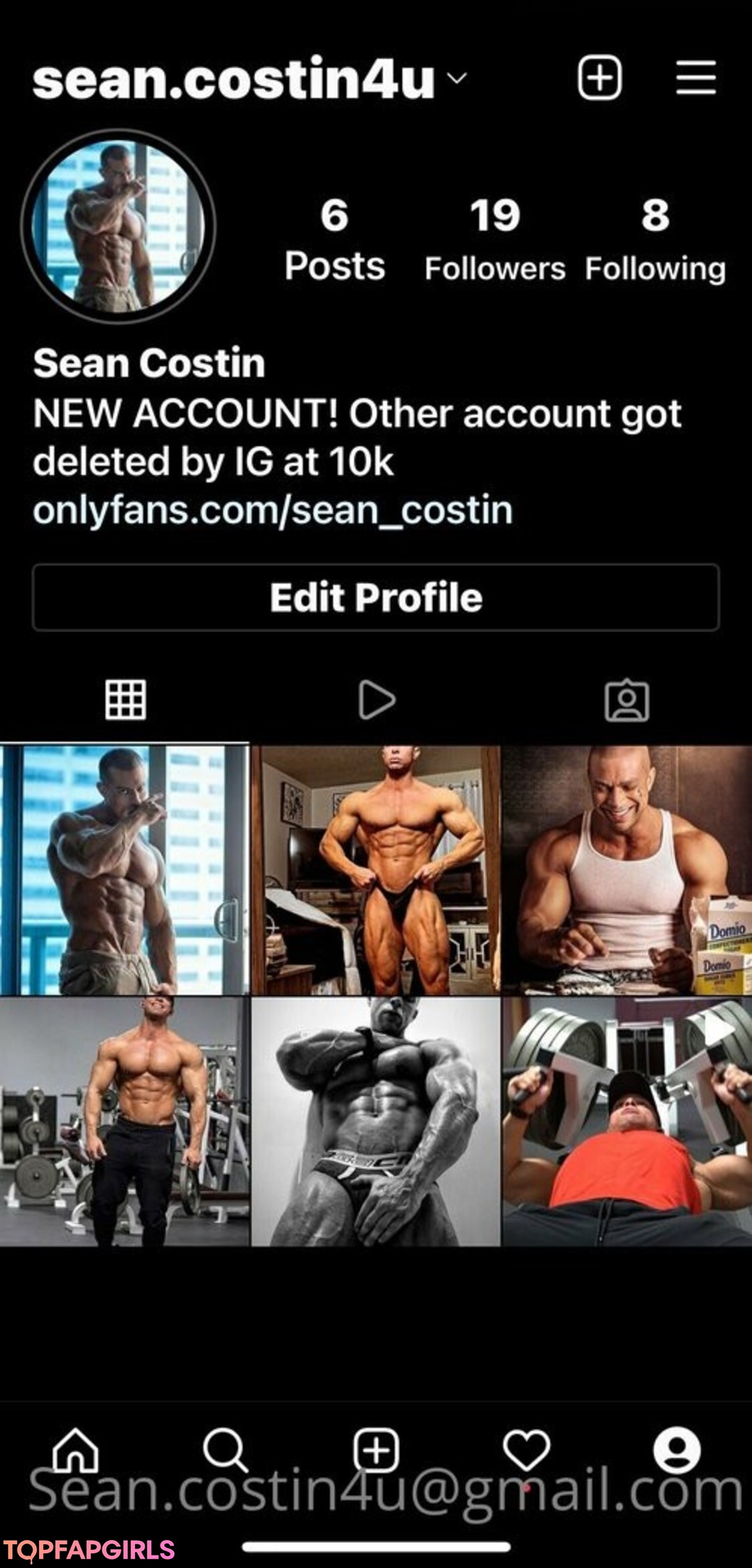
Task: Open the hamburger menu
Action: pyautogui.click(x=696, y=77)
